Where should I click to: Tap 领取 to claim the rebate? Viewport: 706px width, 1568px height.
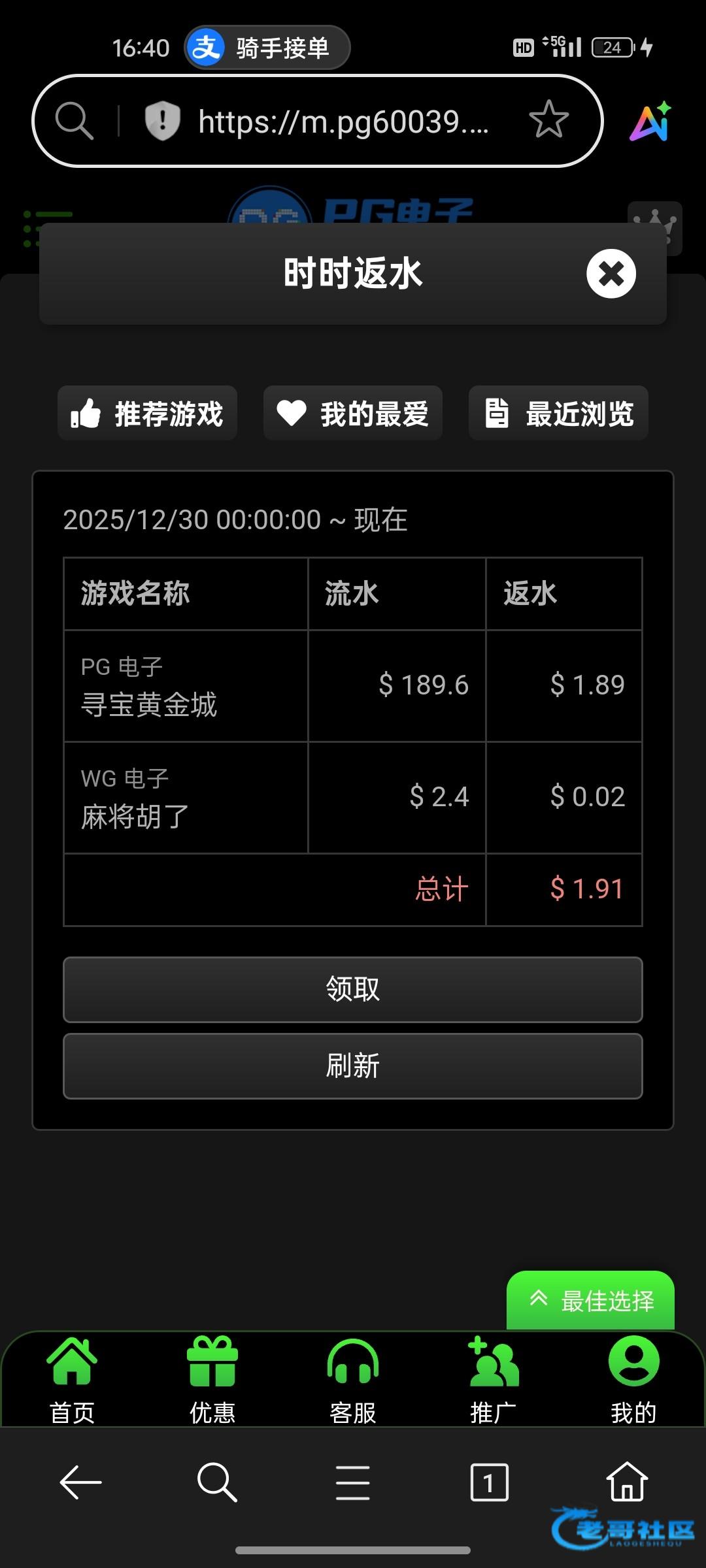[x=353, y=989]
